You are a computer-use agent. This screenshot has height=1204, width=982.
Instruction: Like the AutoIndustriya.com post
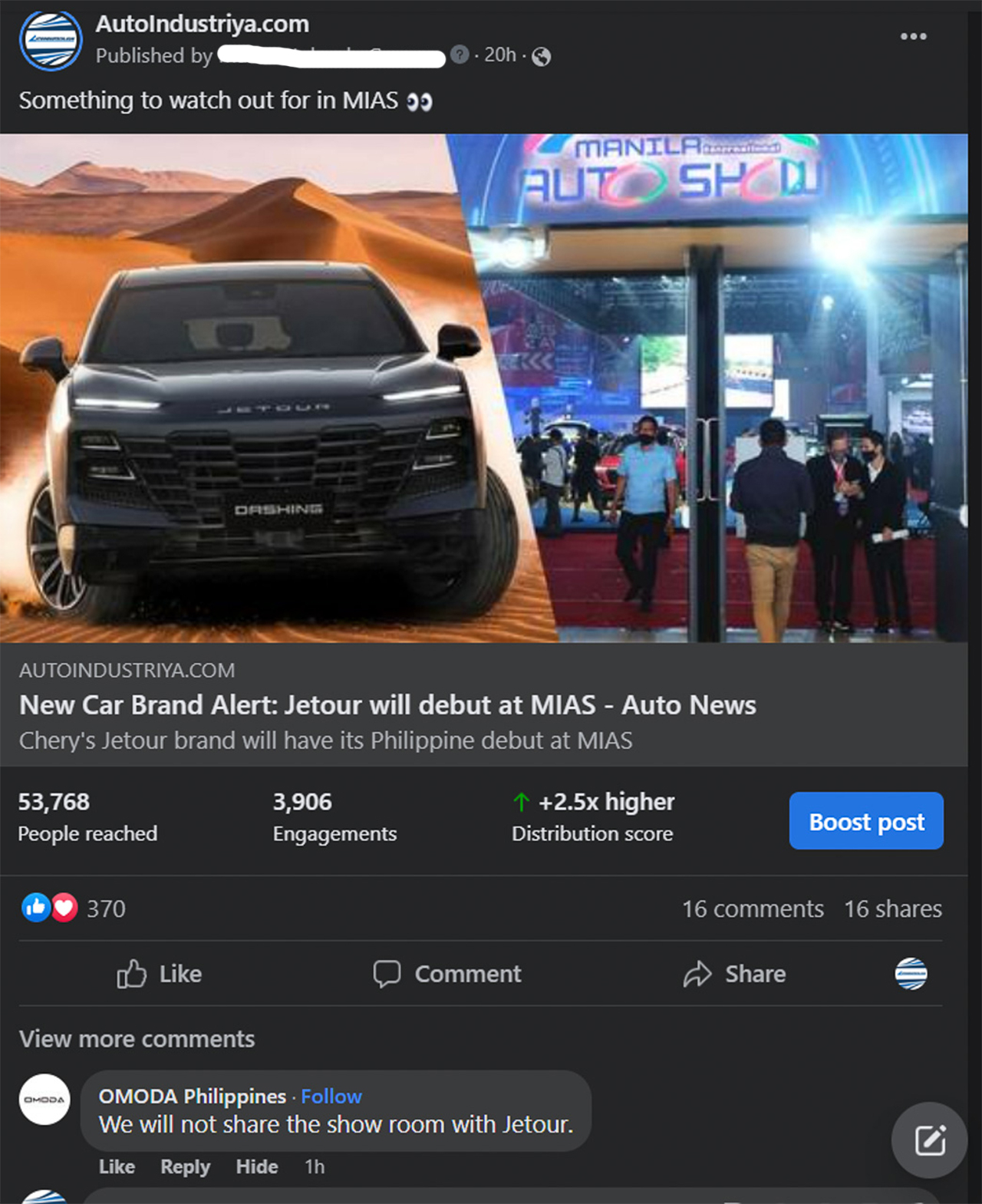click(160, 974)
